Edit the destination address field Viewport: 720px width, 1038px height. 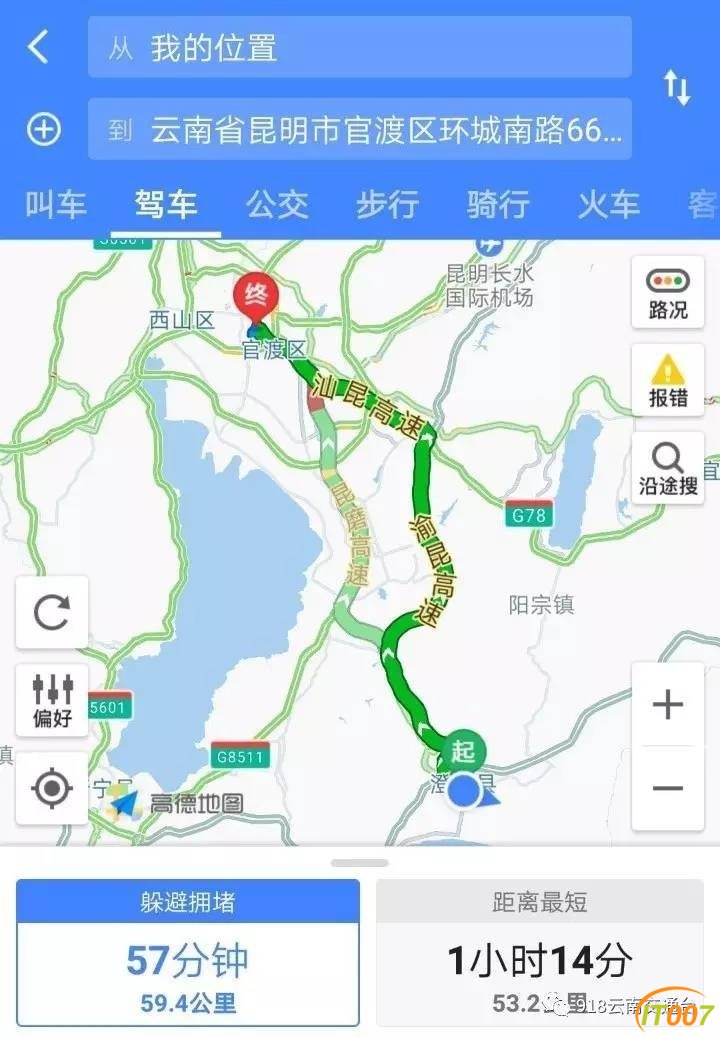(360, 129)
